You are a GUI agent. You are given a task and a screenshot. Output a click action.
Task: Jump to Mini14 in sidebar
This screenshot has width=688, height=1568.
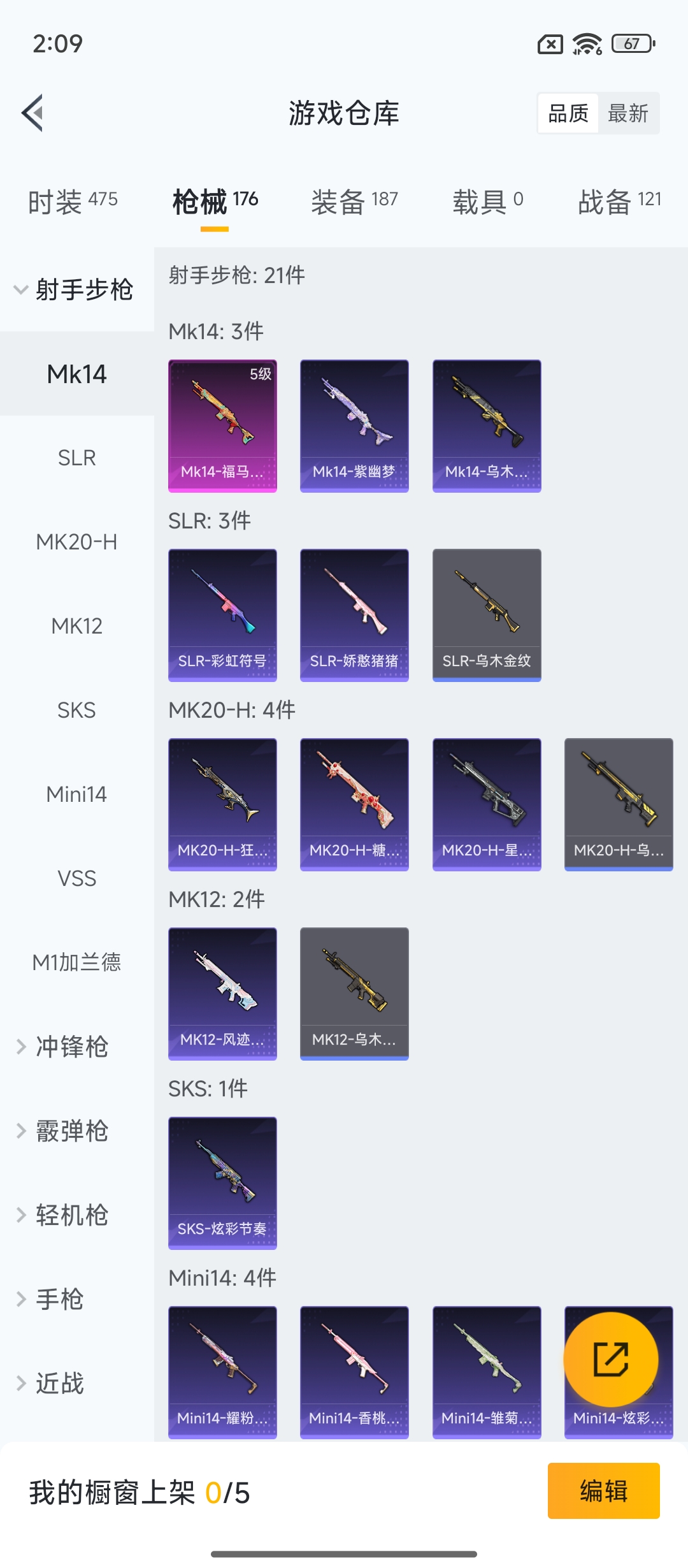(77, 794)
